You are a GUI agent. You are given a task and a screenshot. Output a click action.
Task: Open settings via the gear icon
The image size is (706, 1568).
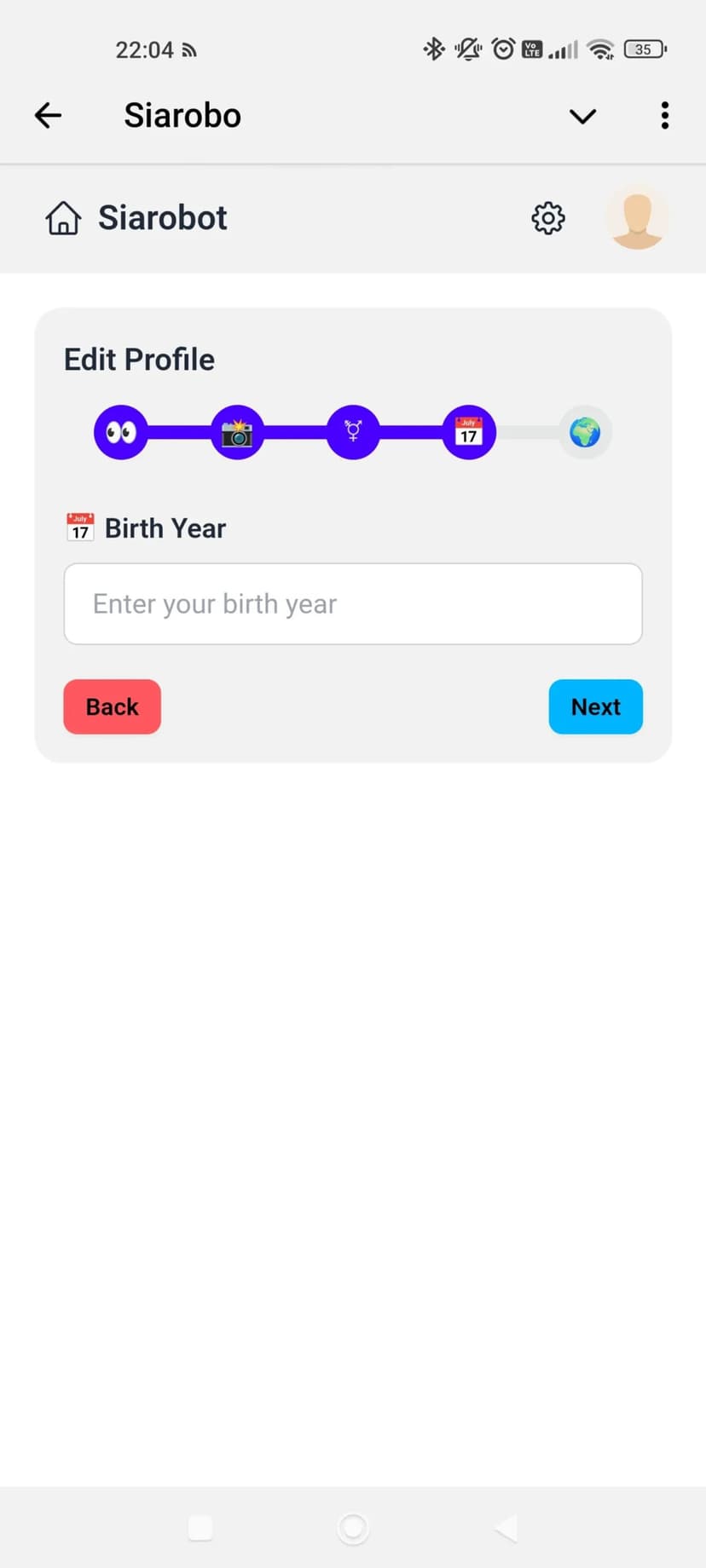coord(548,218)
